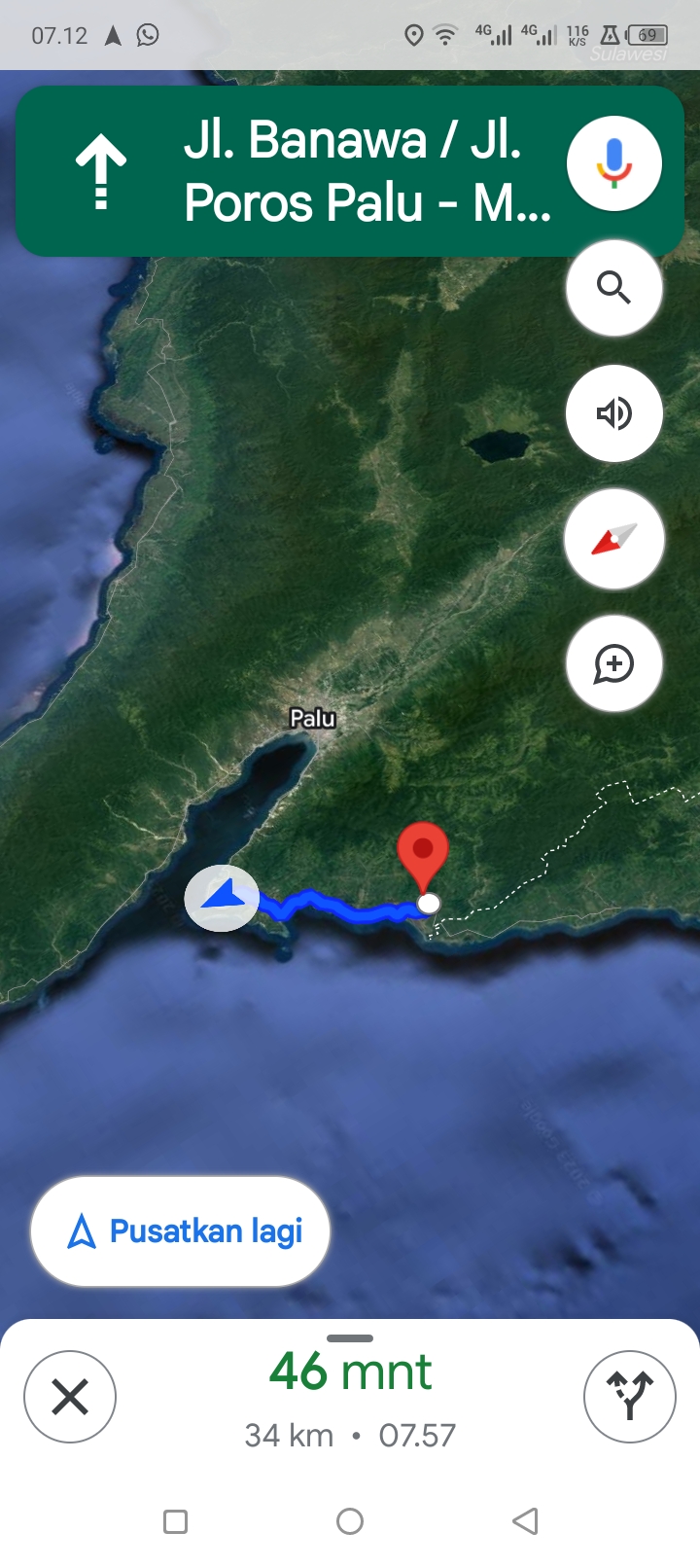Expand the trip details bottom sheet handle
The height and width of the screenshot is (1568, 700).
(350, 1338)
